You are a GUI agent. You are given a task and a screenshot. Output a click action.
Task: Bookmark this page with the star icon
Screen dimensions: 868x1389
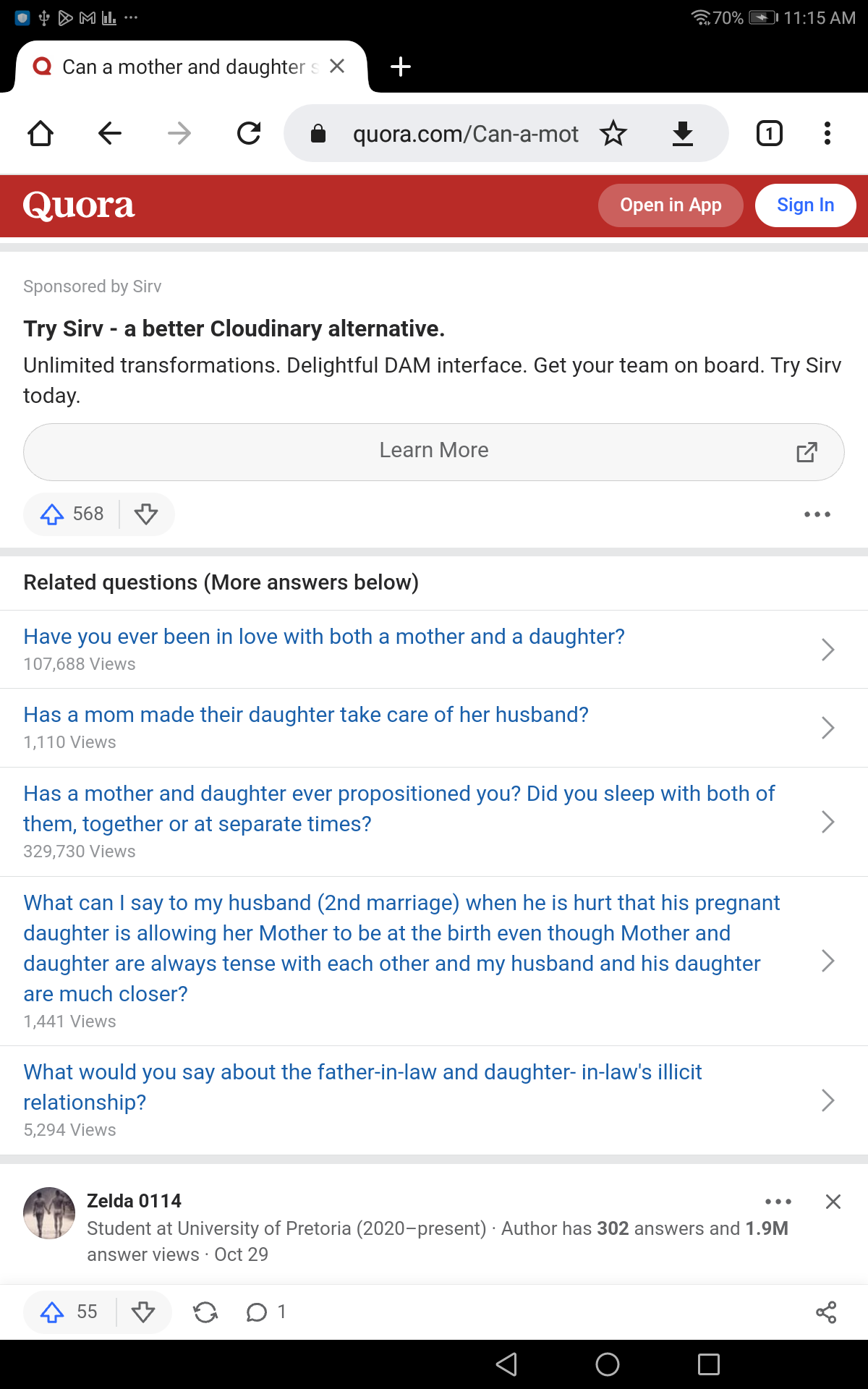coord(614,133)
